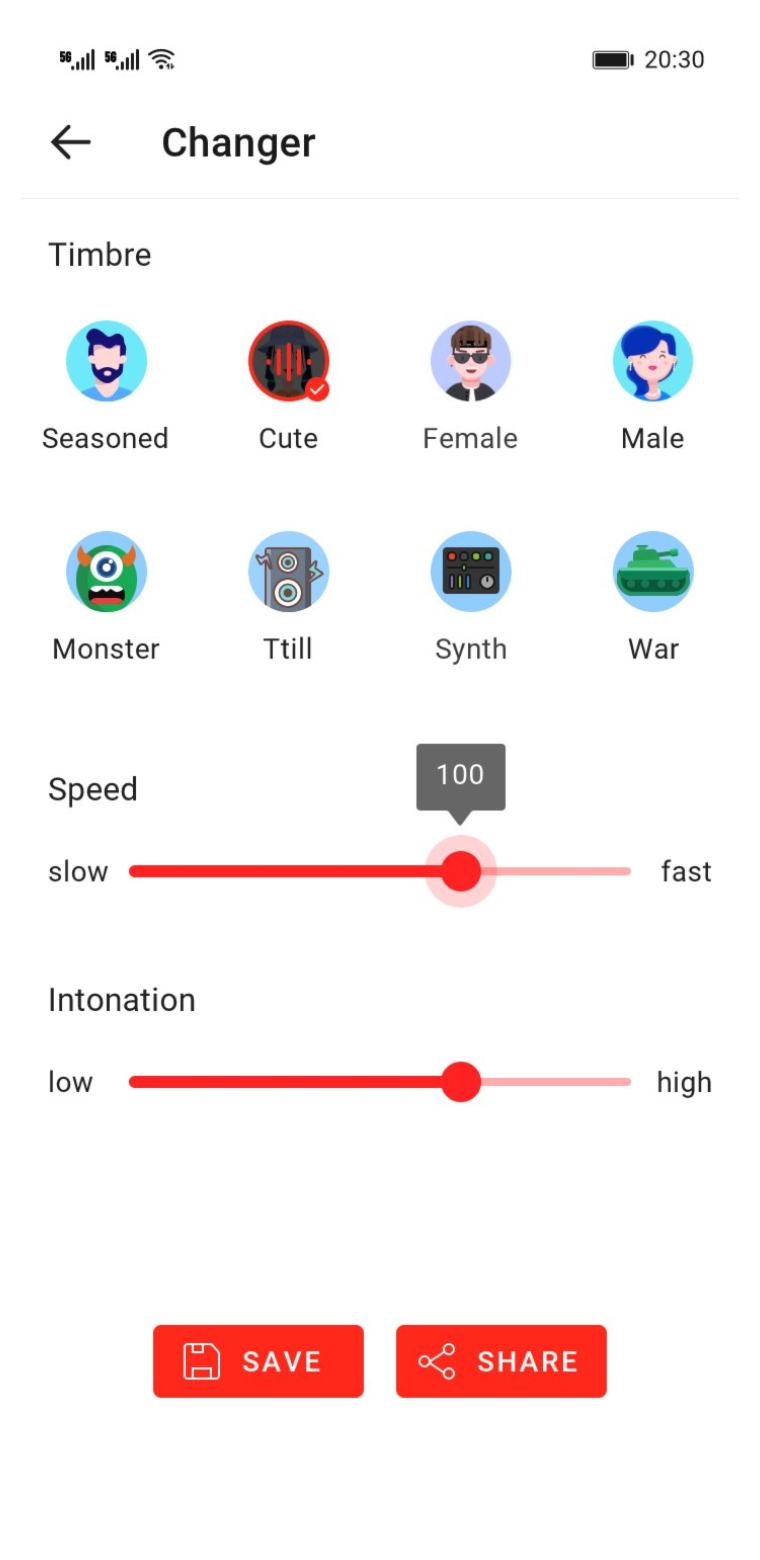Share the changed voice

501,1361
